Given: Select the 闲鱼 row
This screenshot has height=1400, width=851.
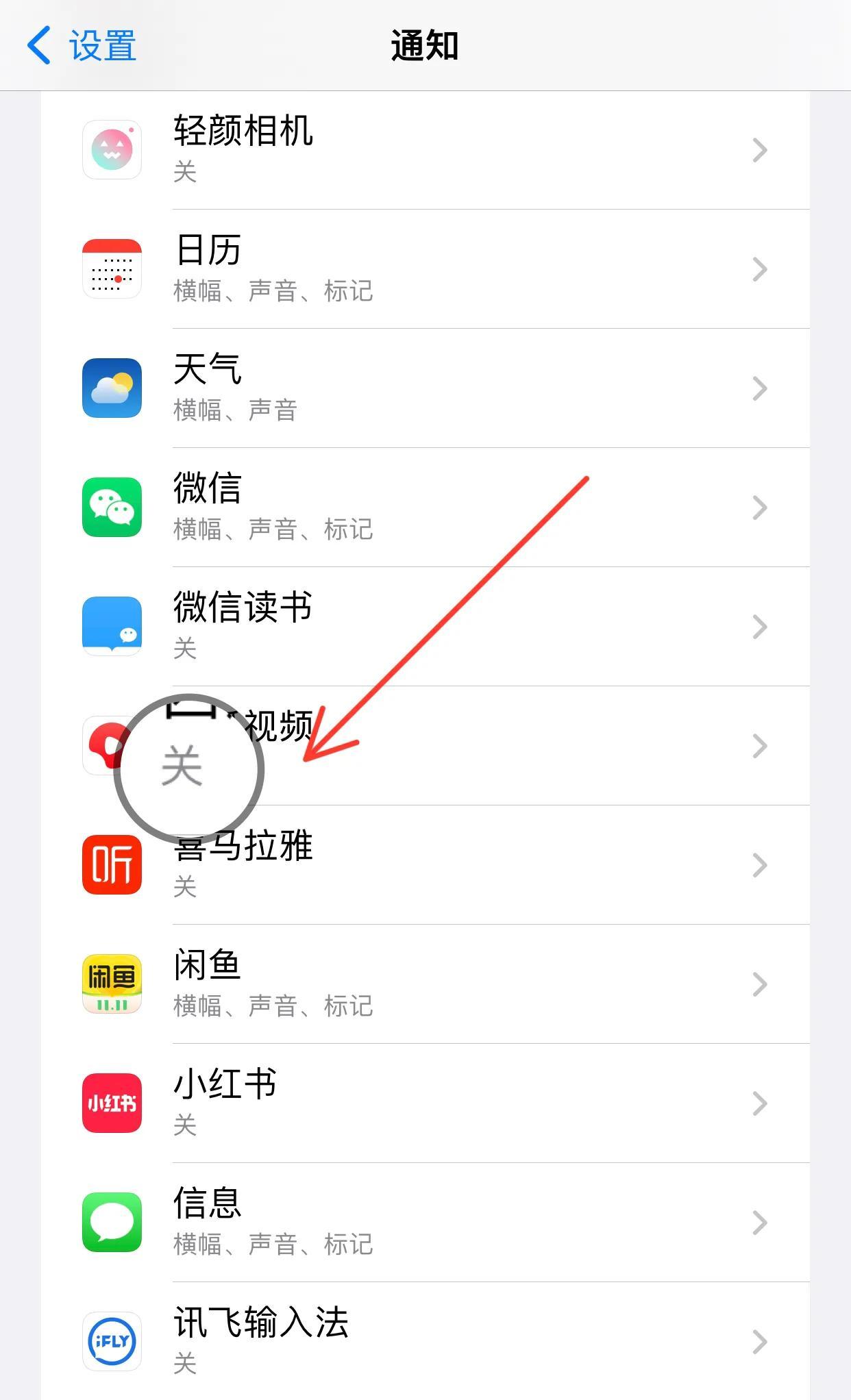Looking at the screenshot, I should point(425,984).
